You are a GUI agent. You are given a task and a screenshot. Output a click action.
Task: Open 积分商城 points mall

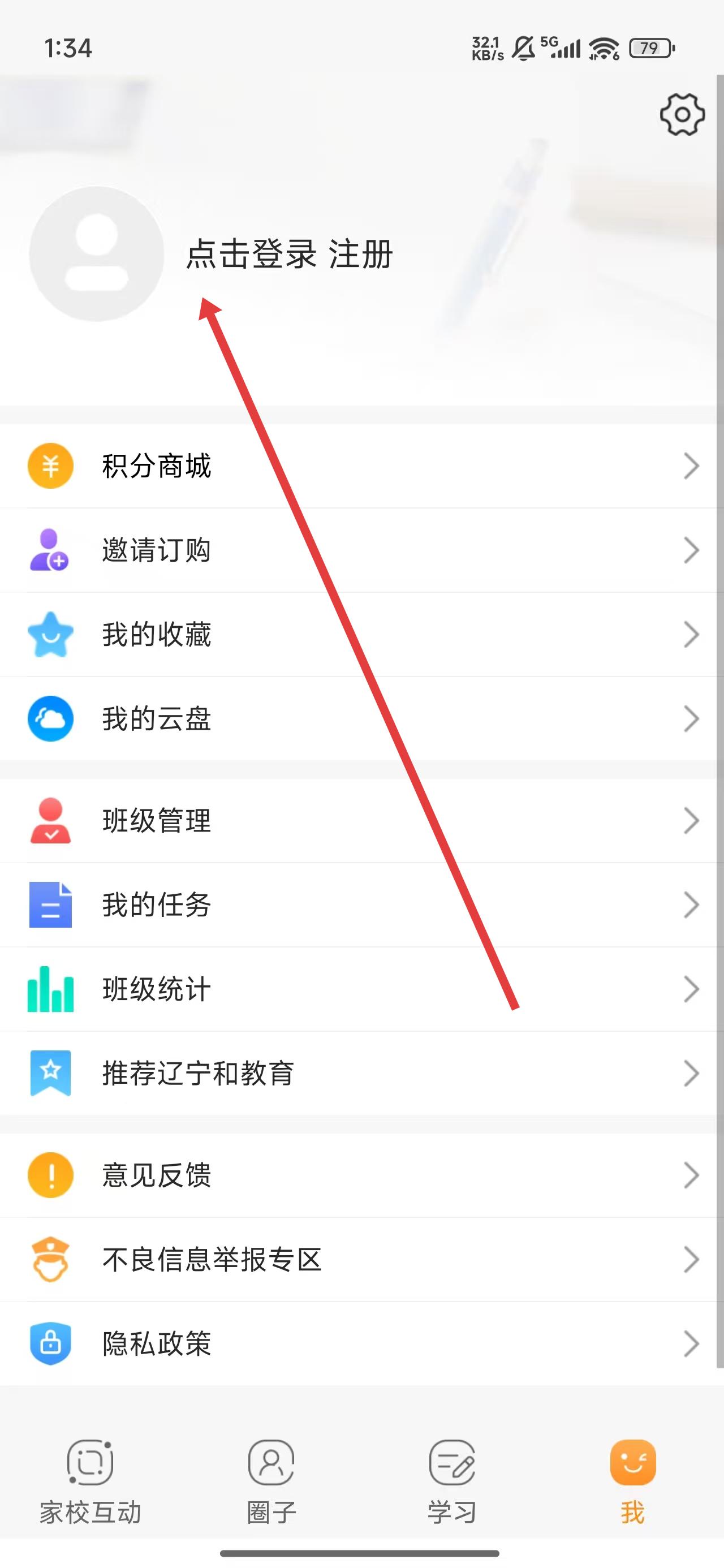[x=359, y=466]
